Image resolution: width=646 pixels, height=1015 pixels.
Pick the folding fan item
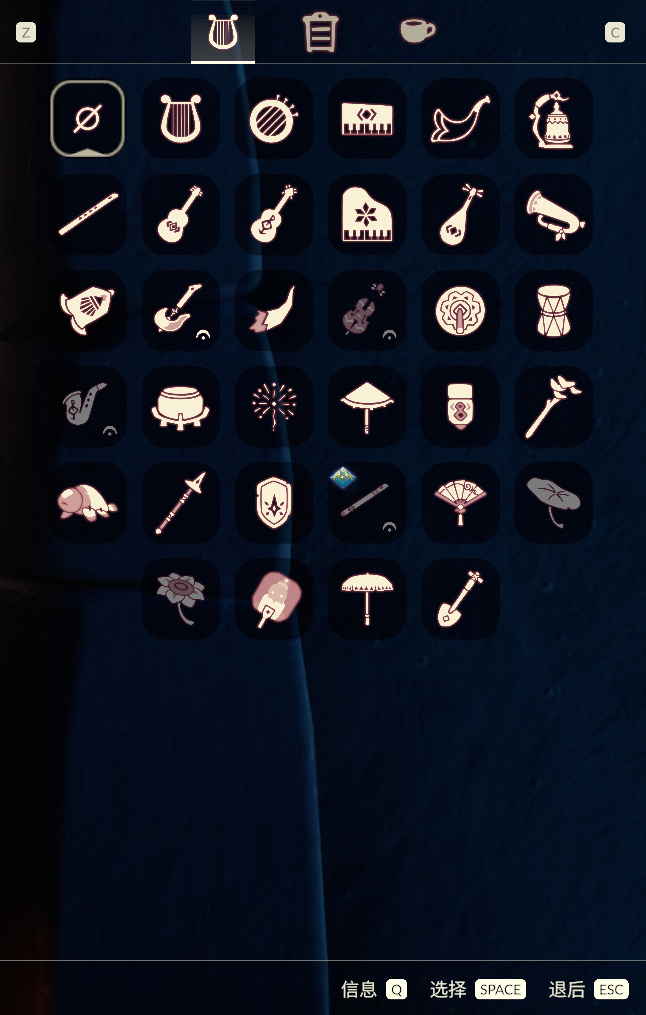point(459,500)
